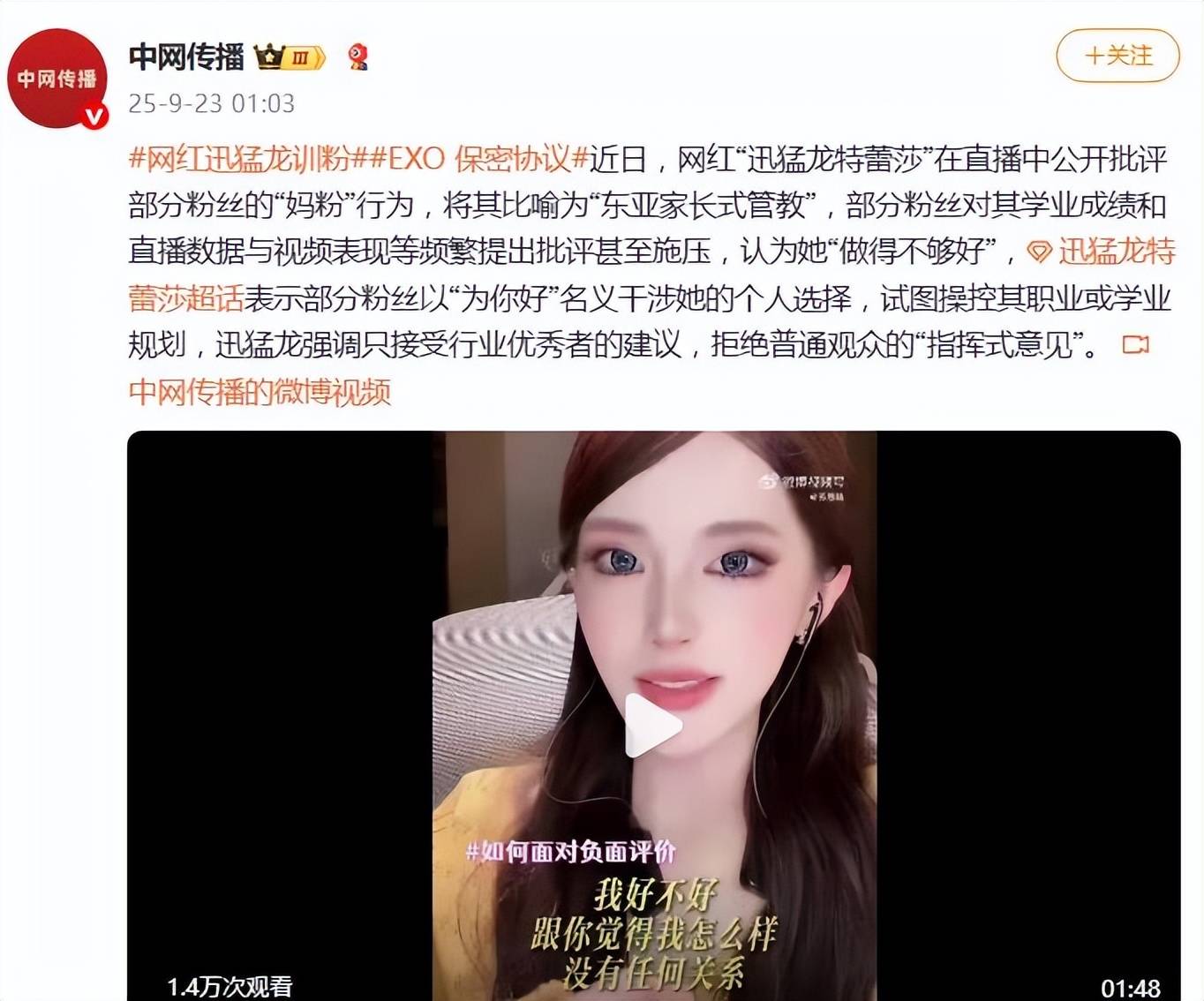
Task: Open the 中网传播 username link
Action: pos(186,56)
